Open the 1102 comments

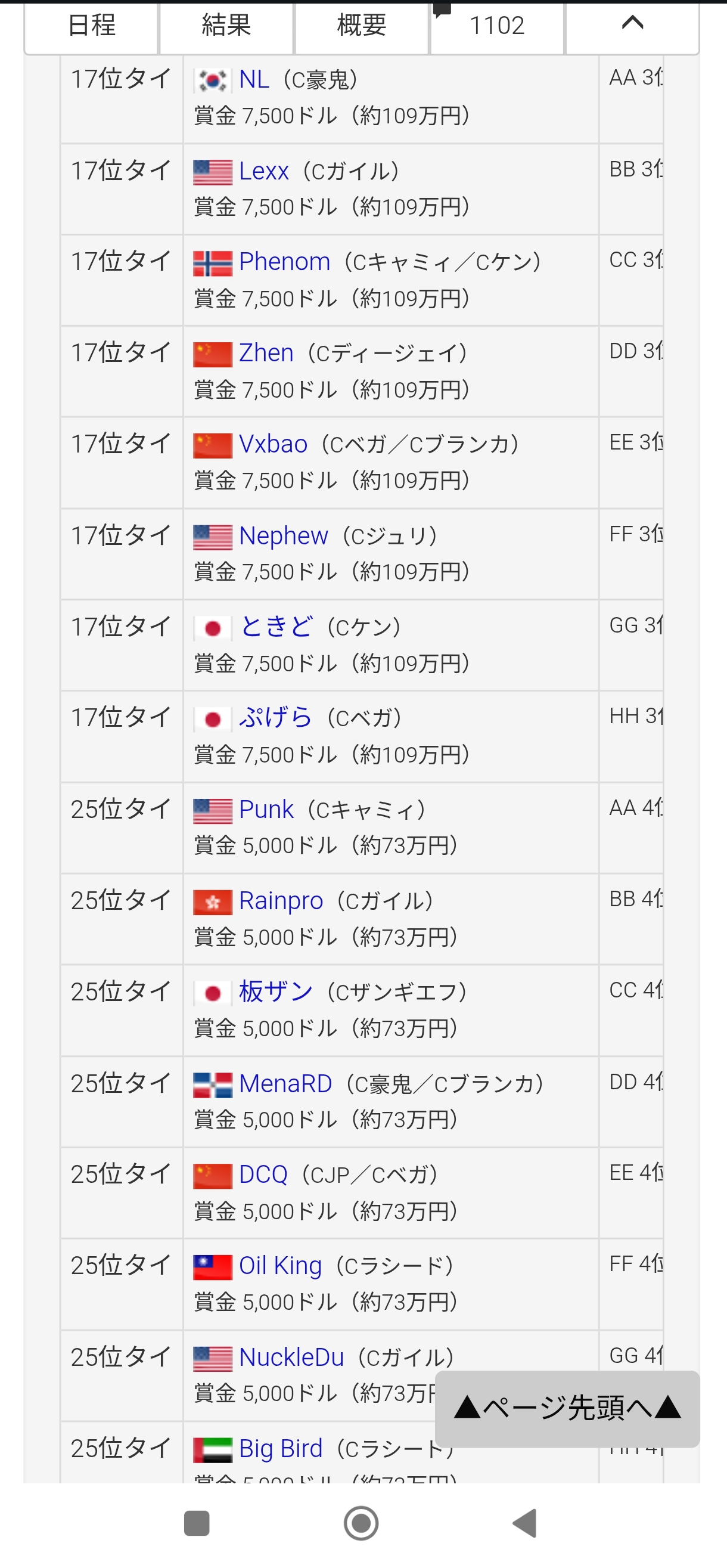pos(496,26)
